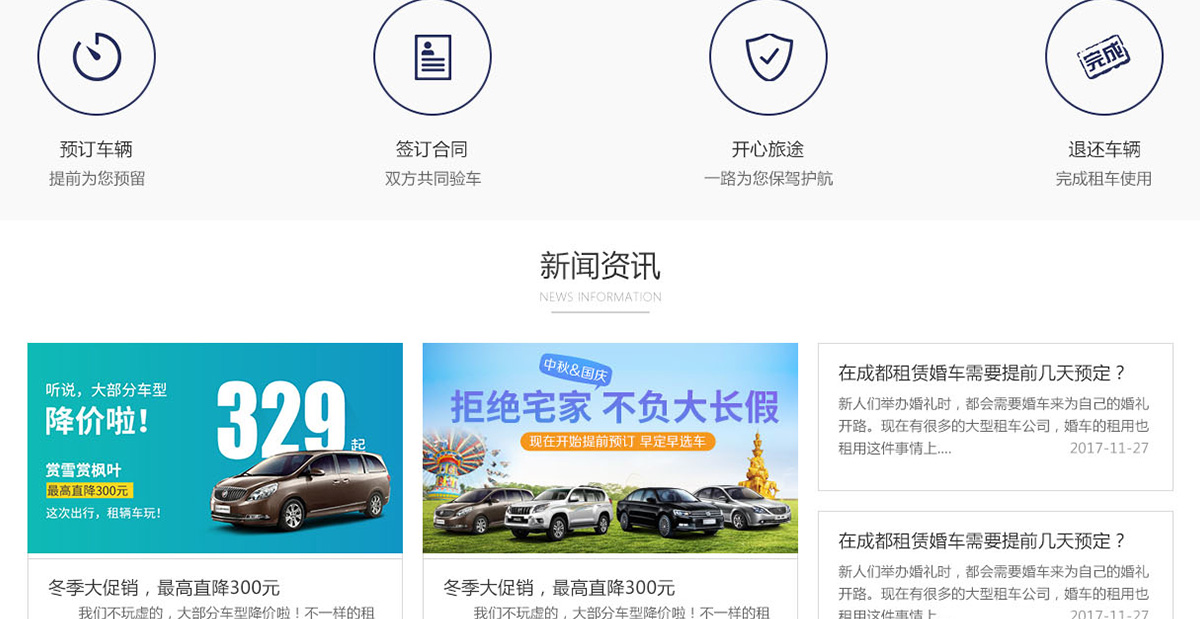This screenshot has width=1200, height=619.
Task: Open the news card with the 329 price banner
Action: tap(215, 448)
